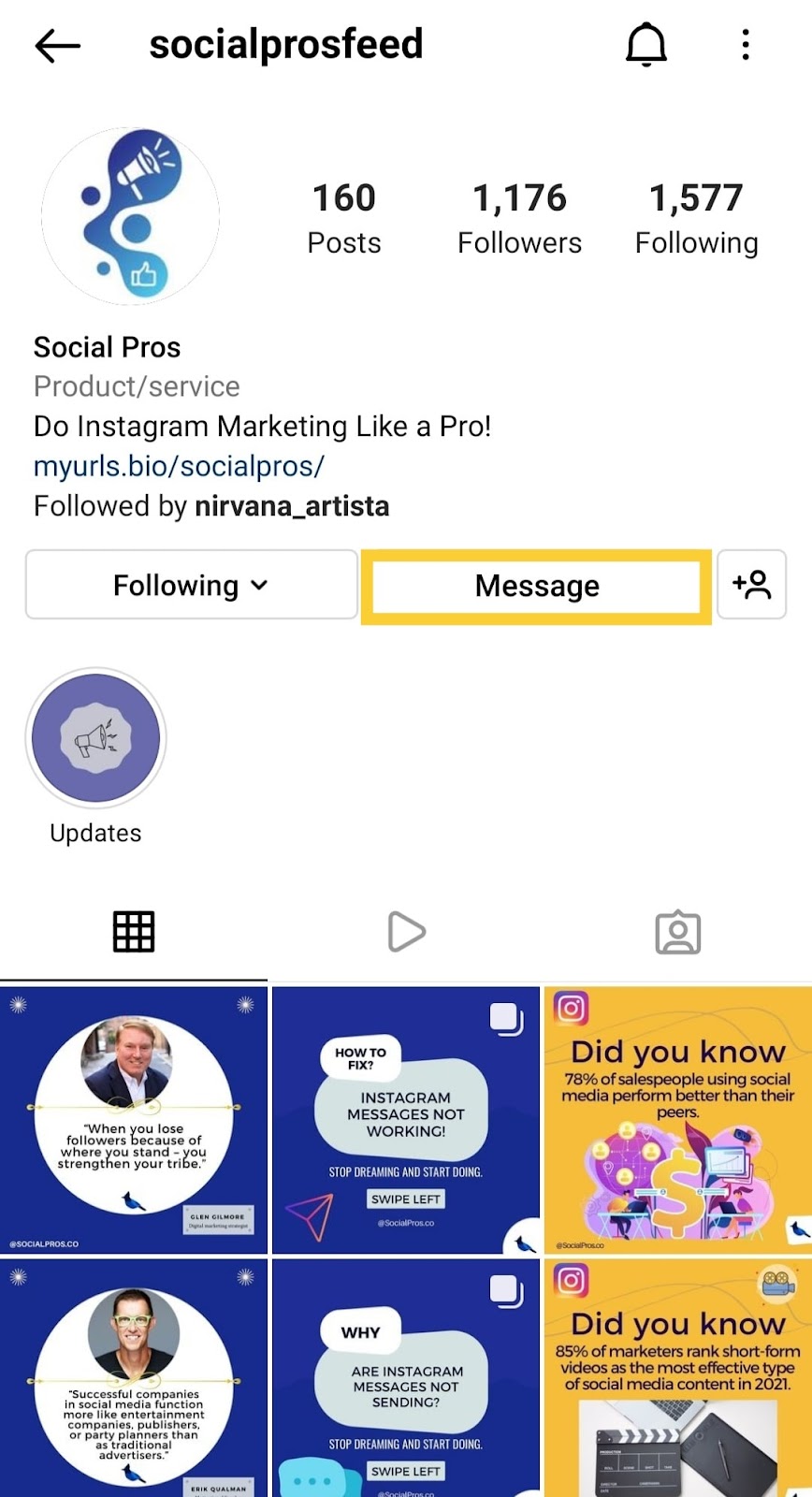Open the "Why Are Instagram Messages Not Sending" post
The image size is (812, 1497).
pyautogui.click(x=406, y=1378)
